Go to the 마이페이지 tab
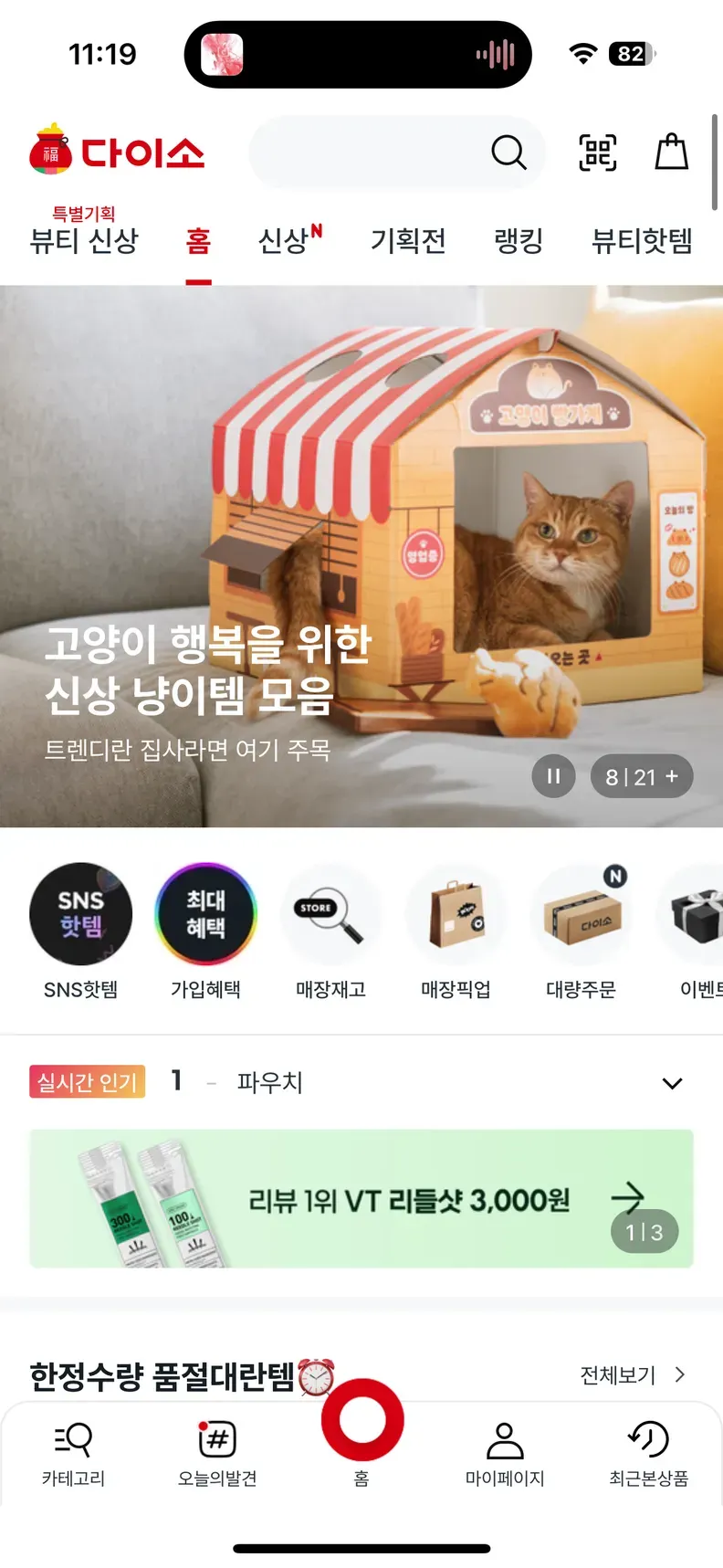Screen dimensions: 723x1568 [x=505, y=1454]
